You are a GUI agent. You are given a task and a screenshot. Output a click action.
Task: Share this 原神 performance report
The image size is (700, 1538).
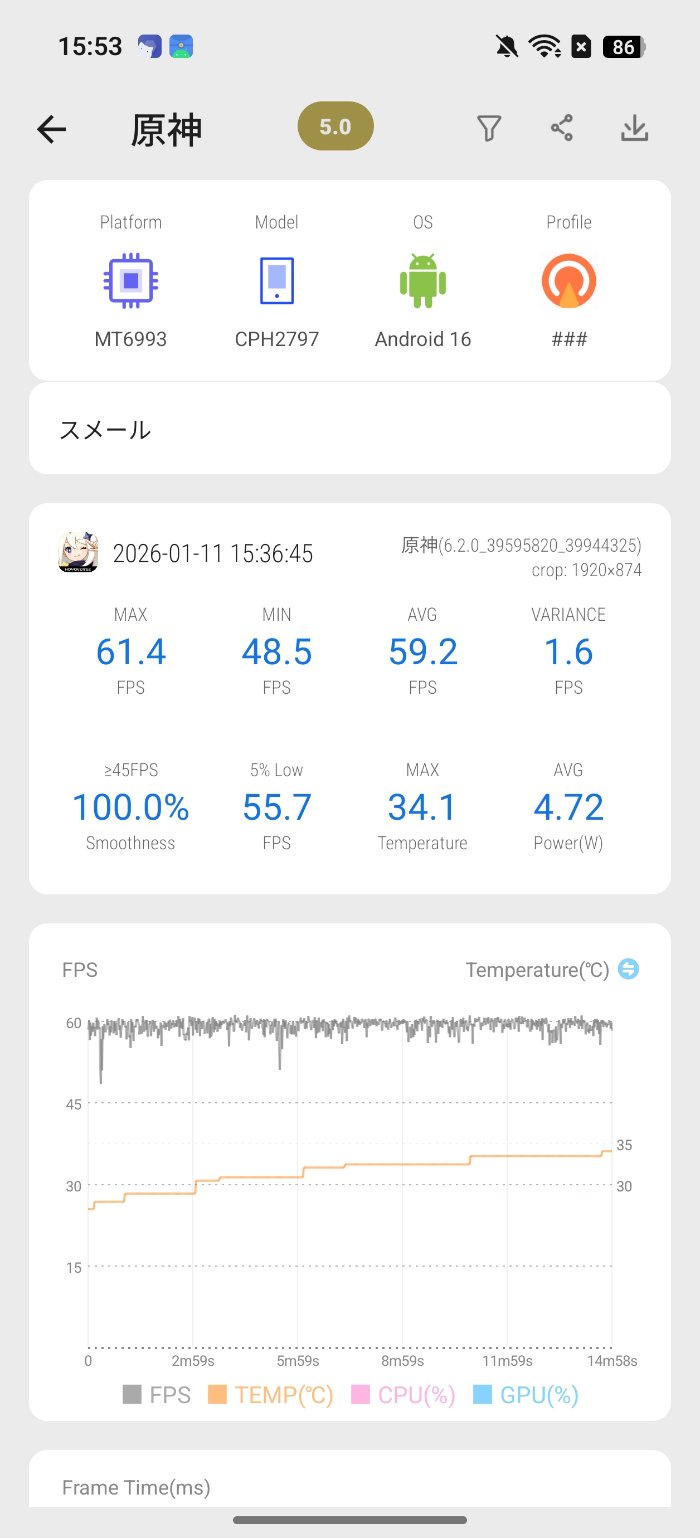click(562, 128)
